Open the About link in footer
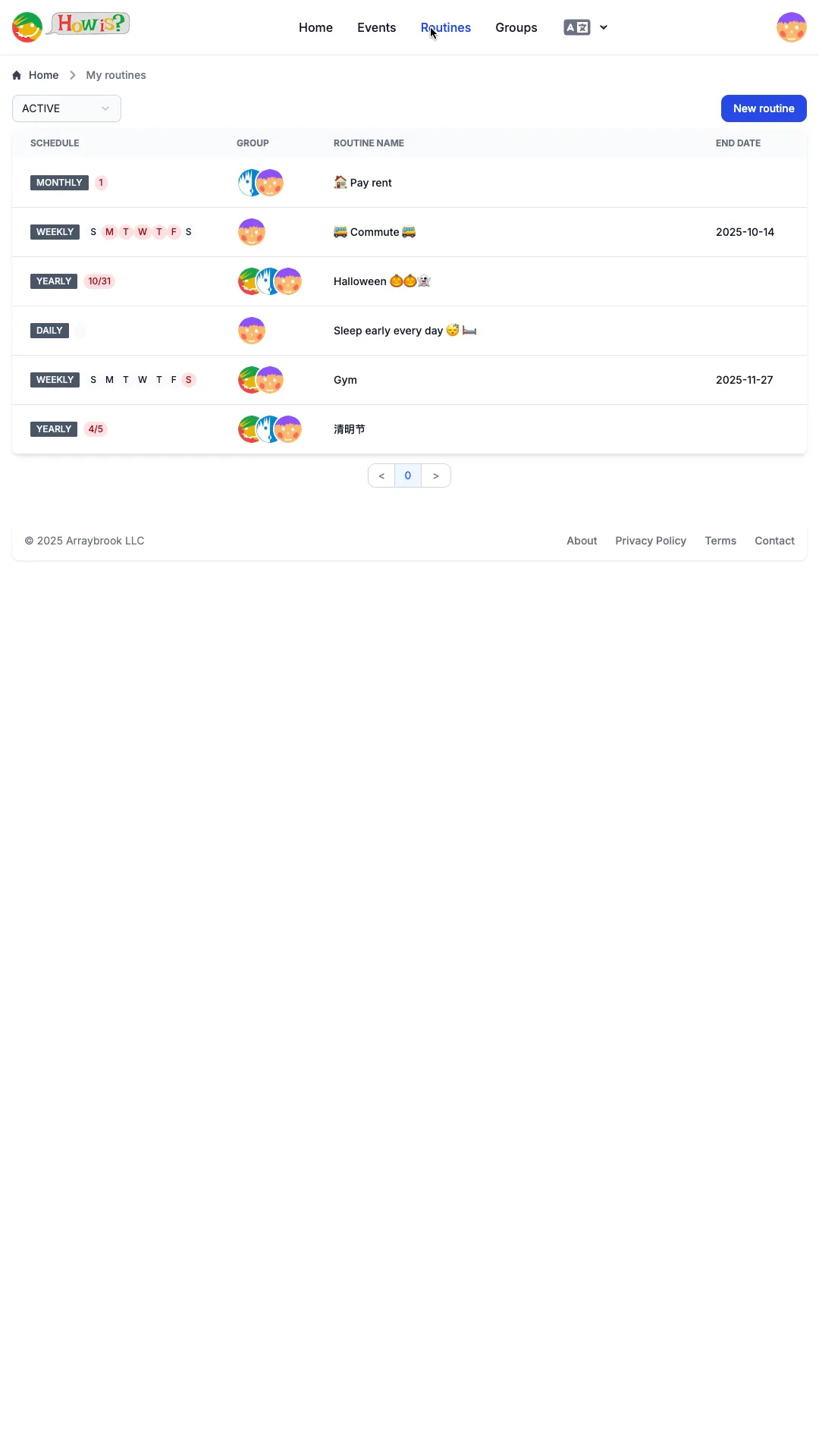 click(582, 541)
